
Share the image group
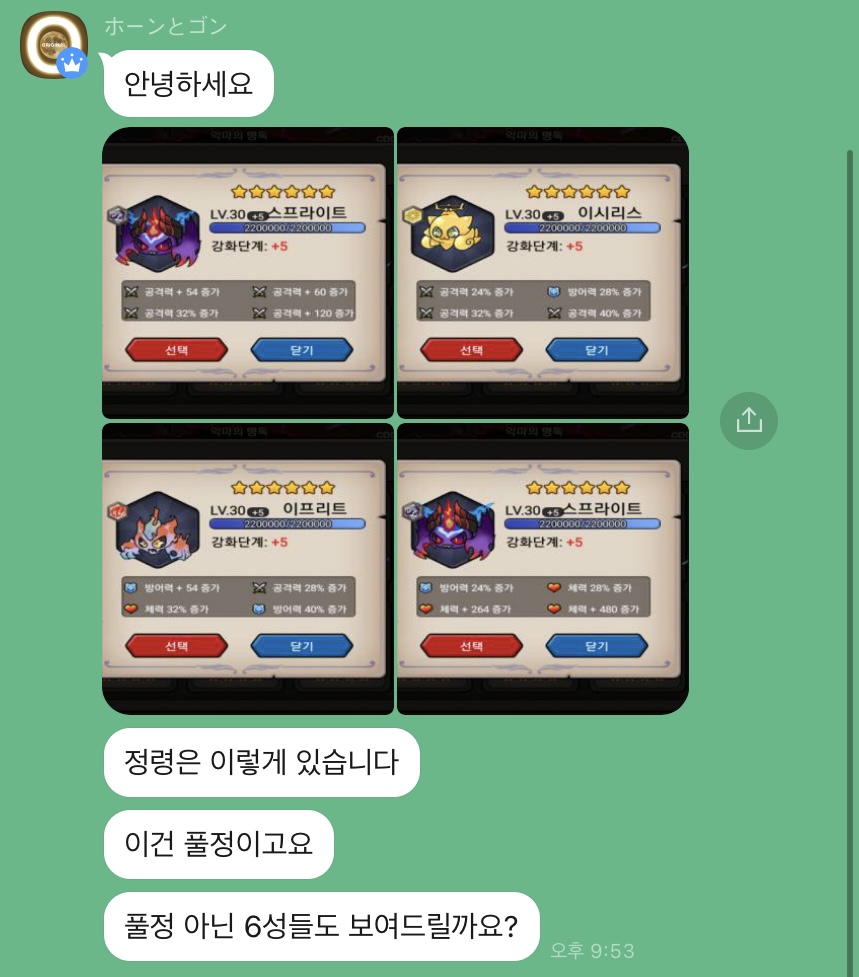coord(748,420)
